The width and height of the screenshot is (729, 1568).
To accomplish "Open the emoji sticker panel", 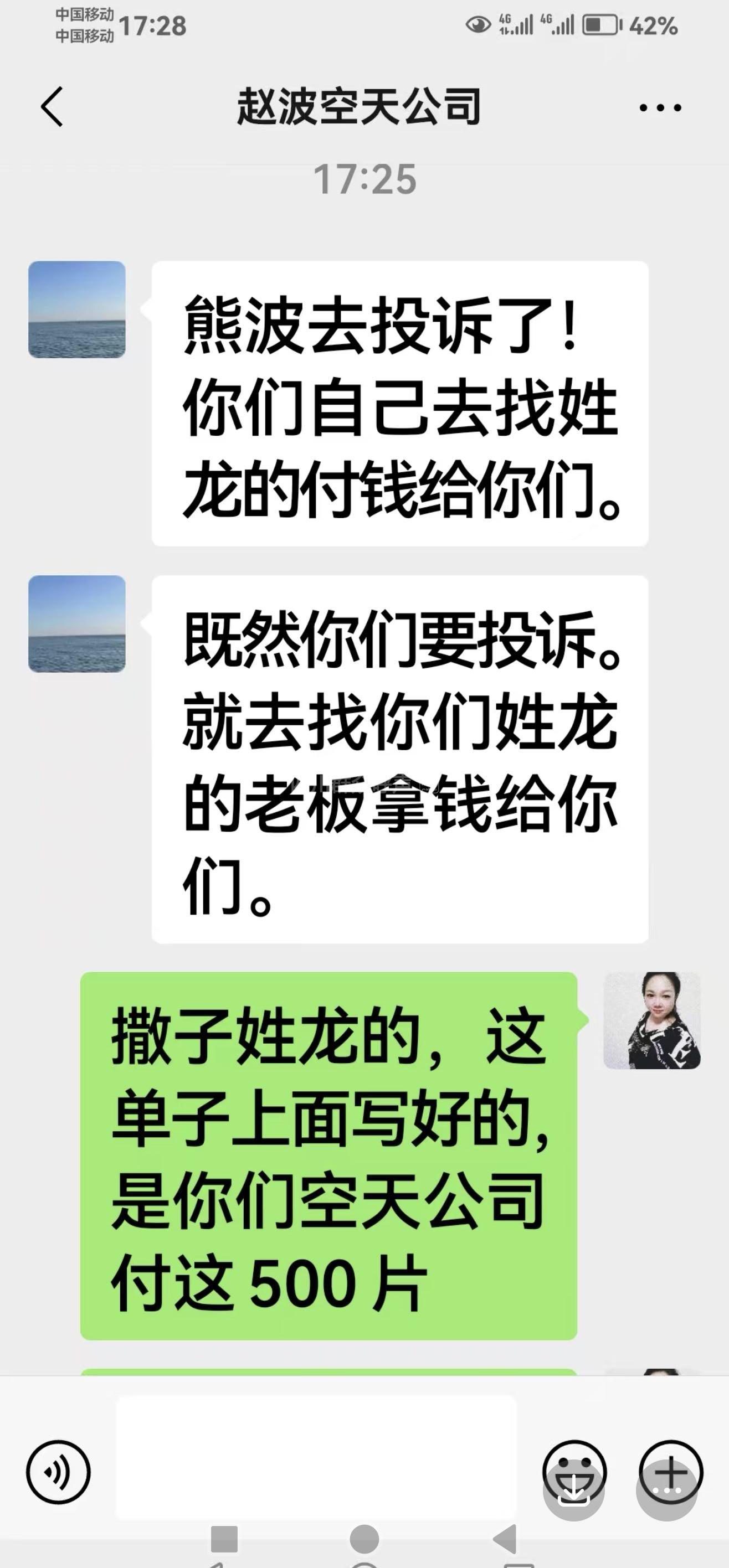I will pyautogui.click(x=574, y=1472).
